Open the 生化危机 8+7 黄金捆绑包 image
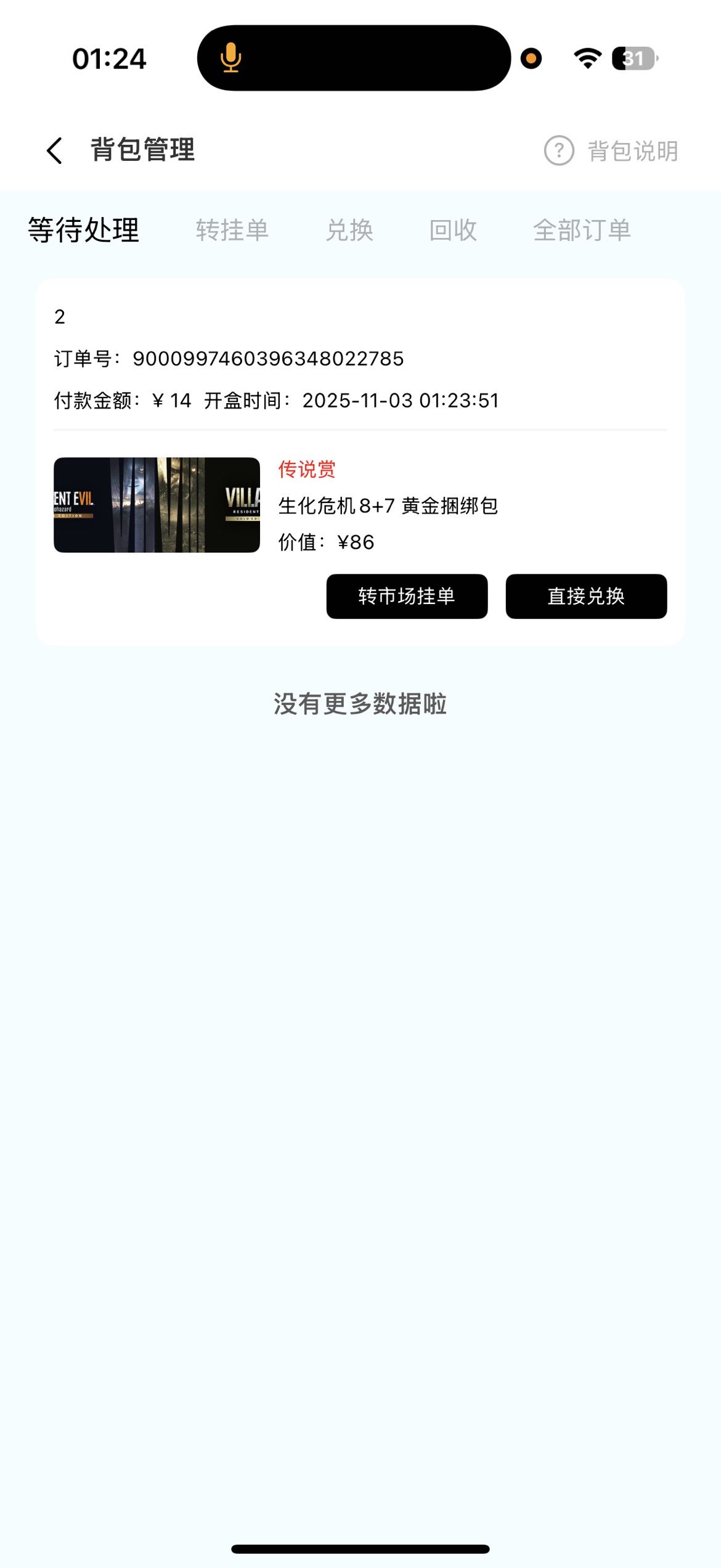The image size is (721, 1568). pos(157,505)
